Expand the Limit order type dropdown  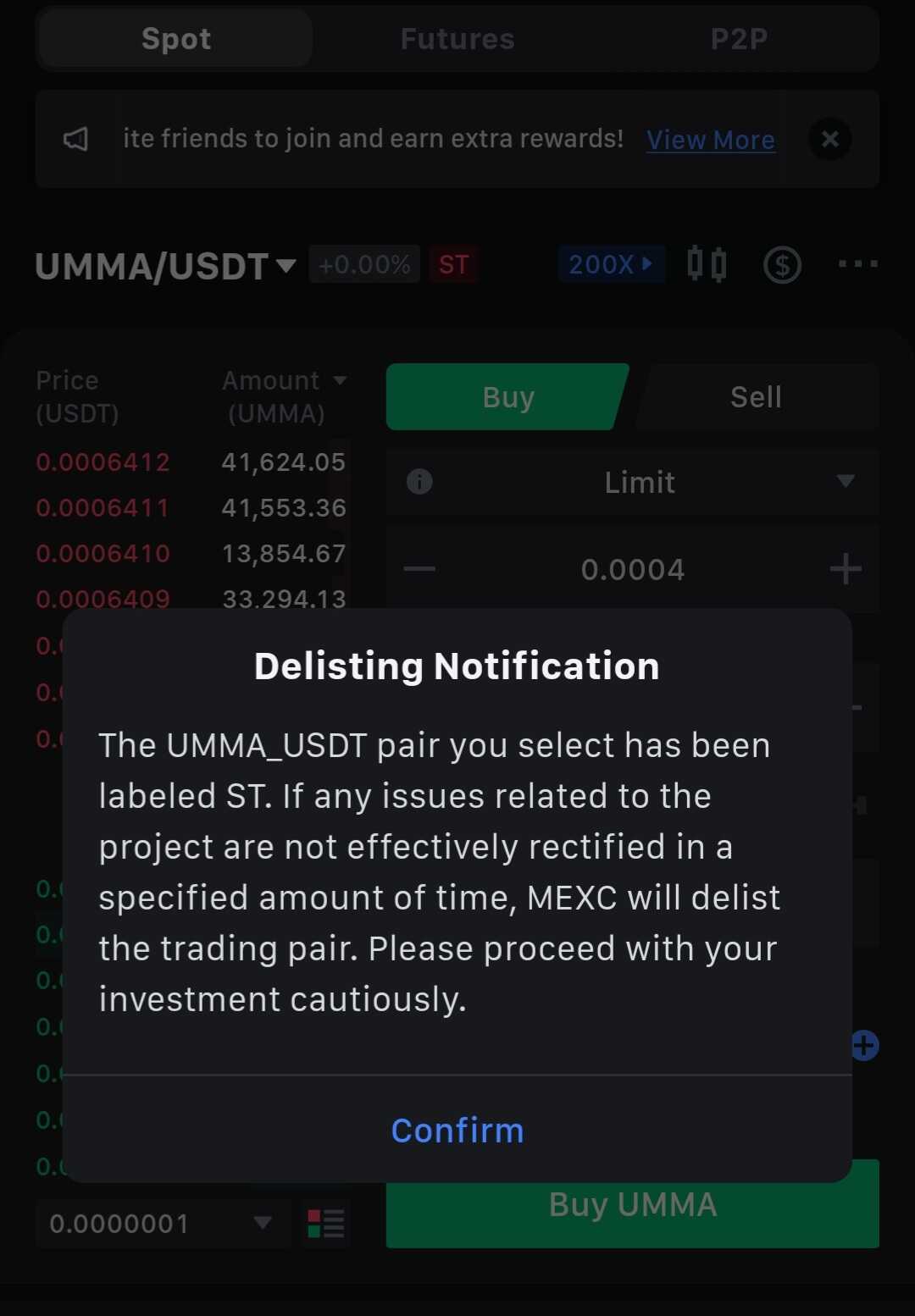[x=640, y=483]
